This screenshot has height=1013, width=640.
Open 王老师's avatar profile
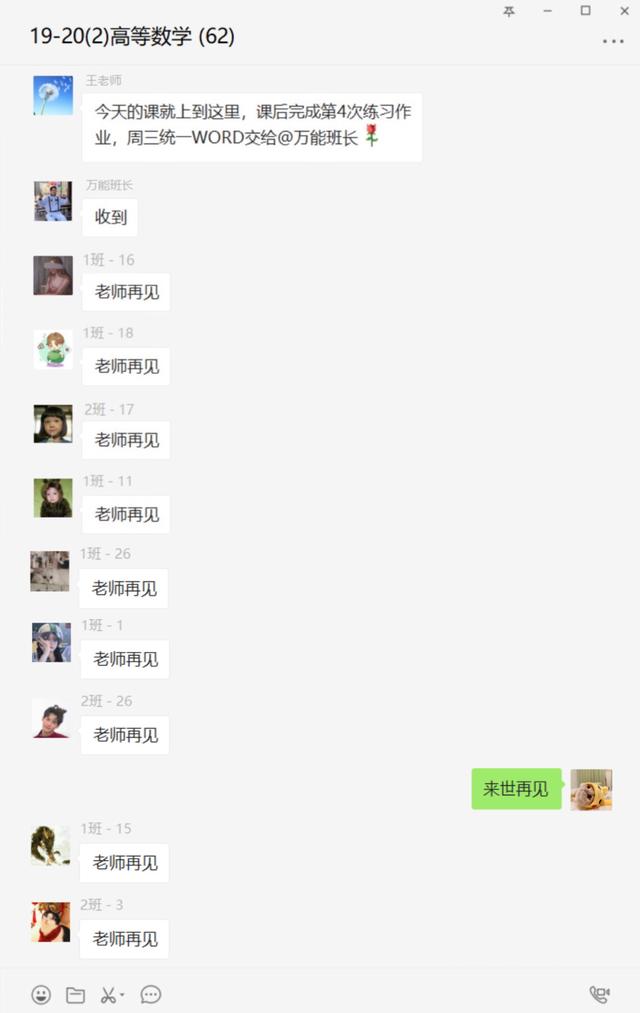click(53, 95)
